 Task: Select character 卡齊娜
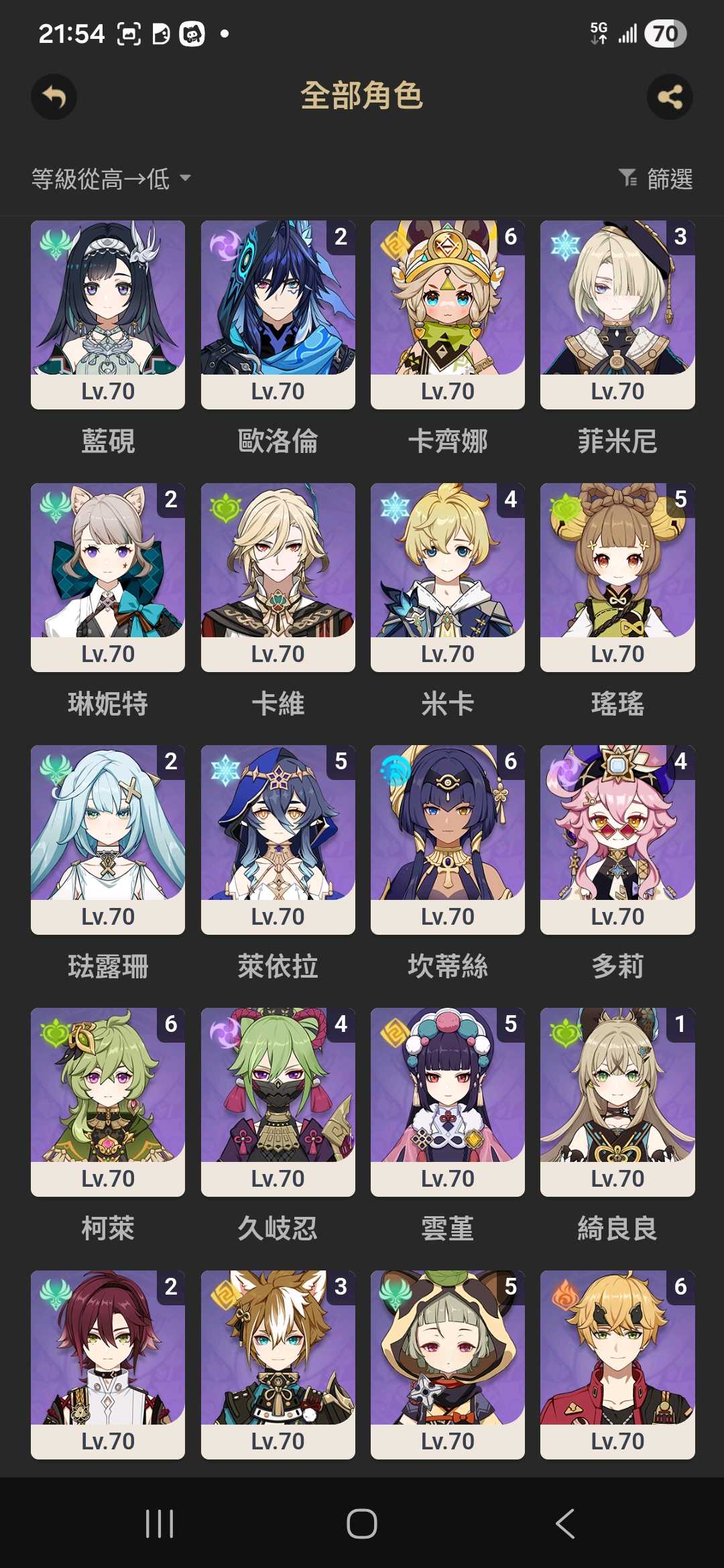click(x=447, y=315)
